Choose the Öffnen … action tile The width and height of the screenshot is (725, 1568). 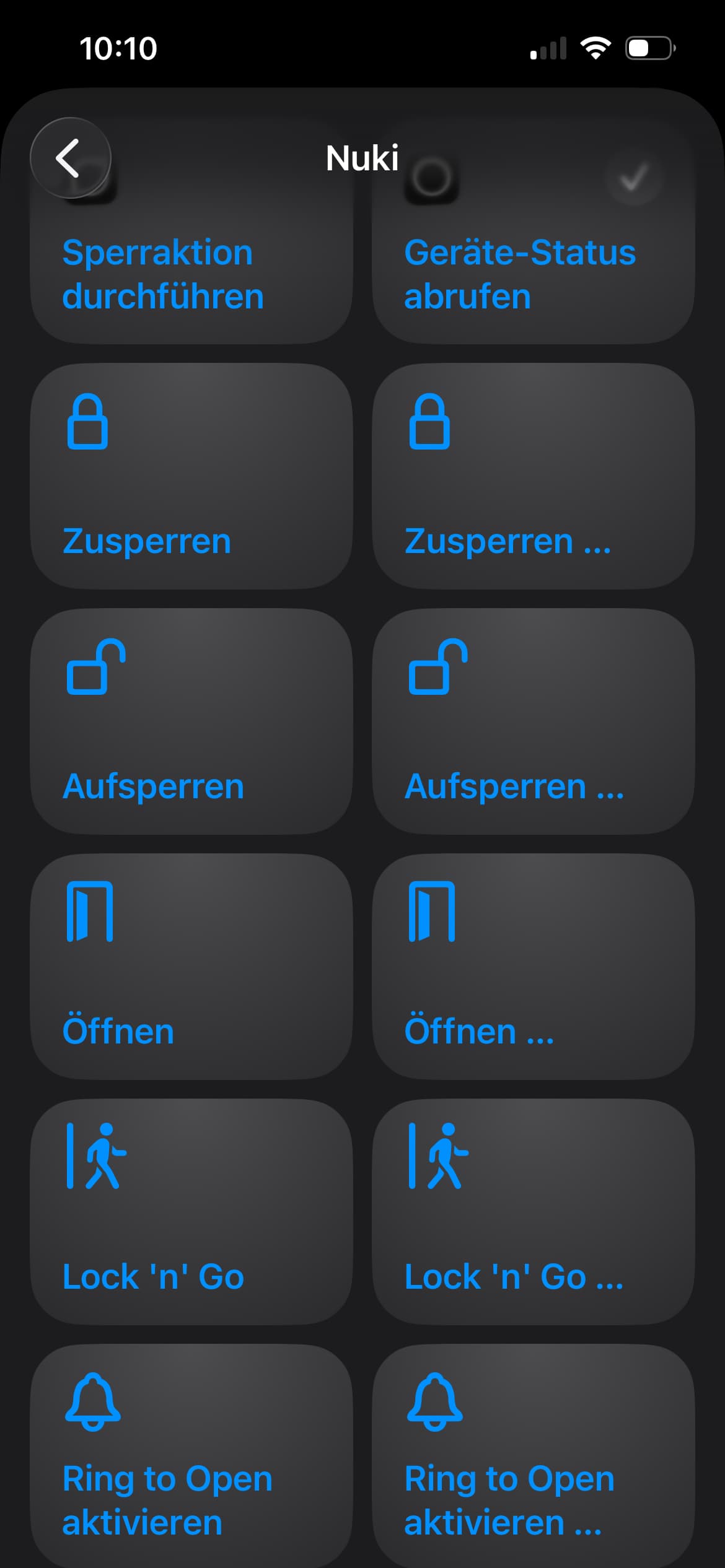[x=533, y=966]
